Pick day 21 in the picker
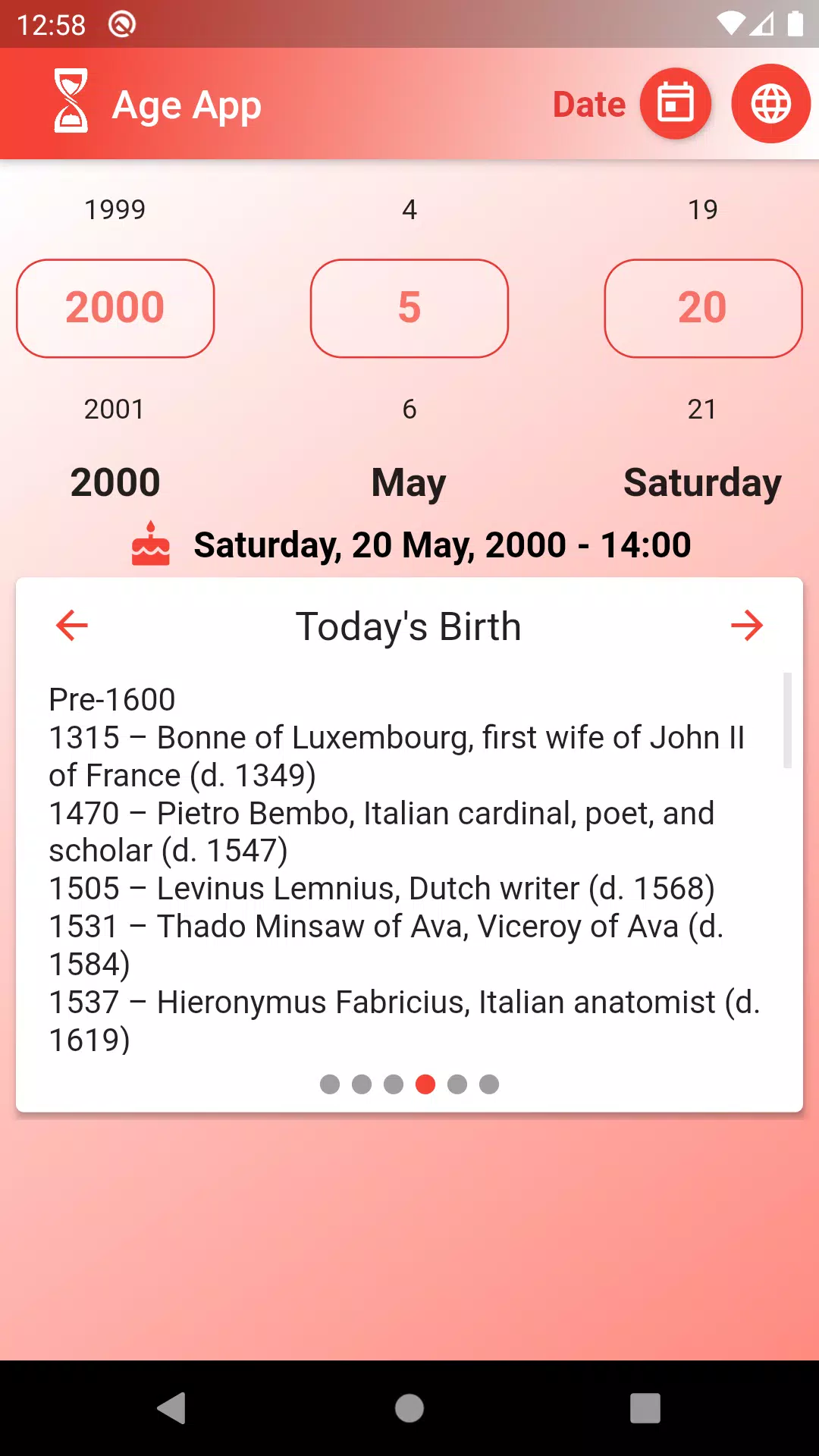This screenshot has width=819, height=1456. coord(702,409)
